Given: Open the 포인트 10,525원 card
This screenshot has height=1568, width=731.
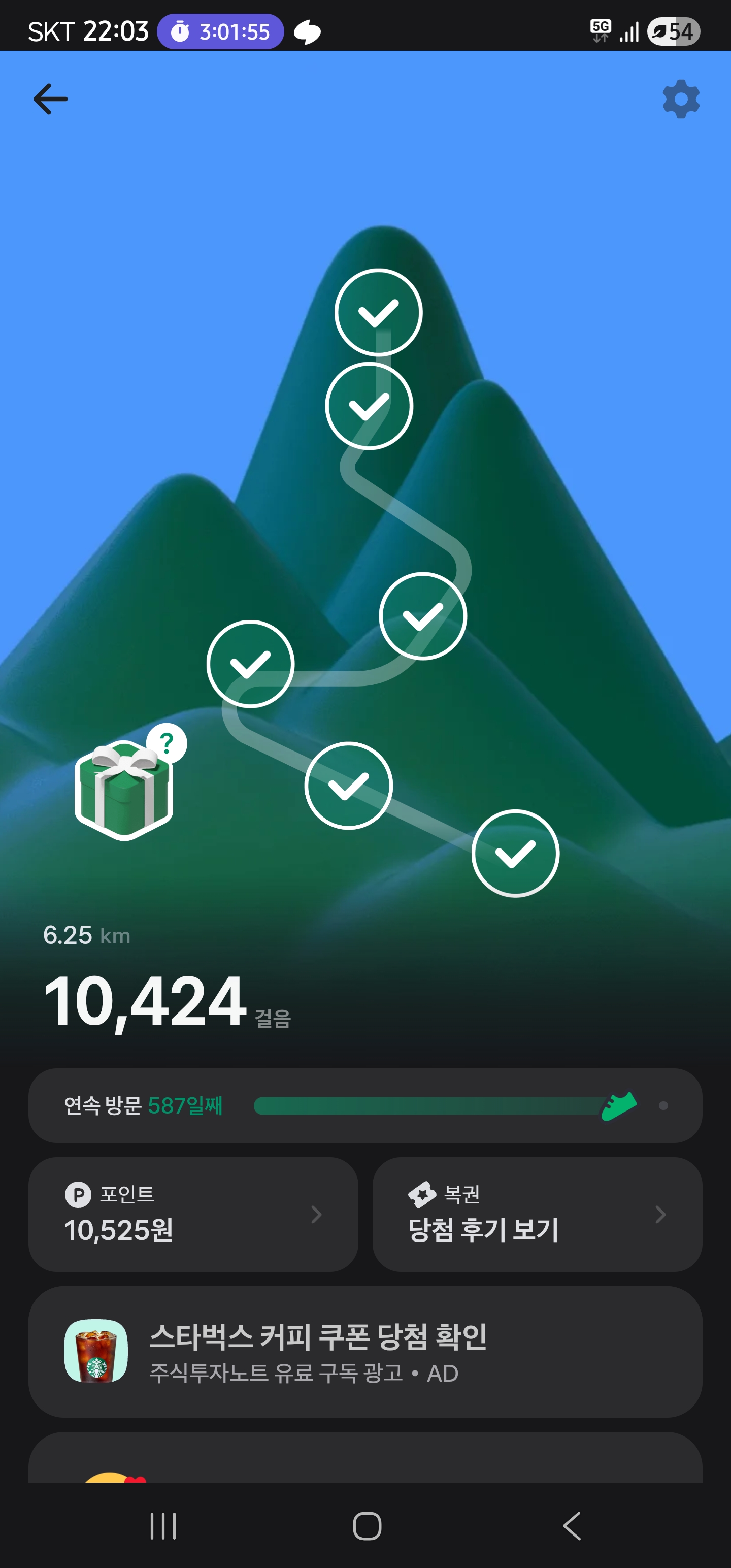Looking at the screenshot, I should [x=193, y=1215].
